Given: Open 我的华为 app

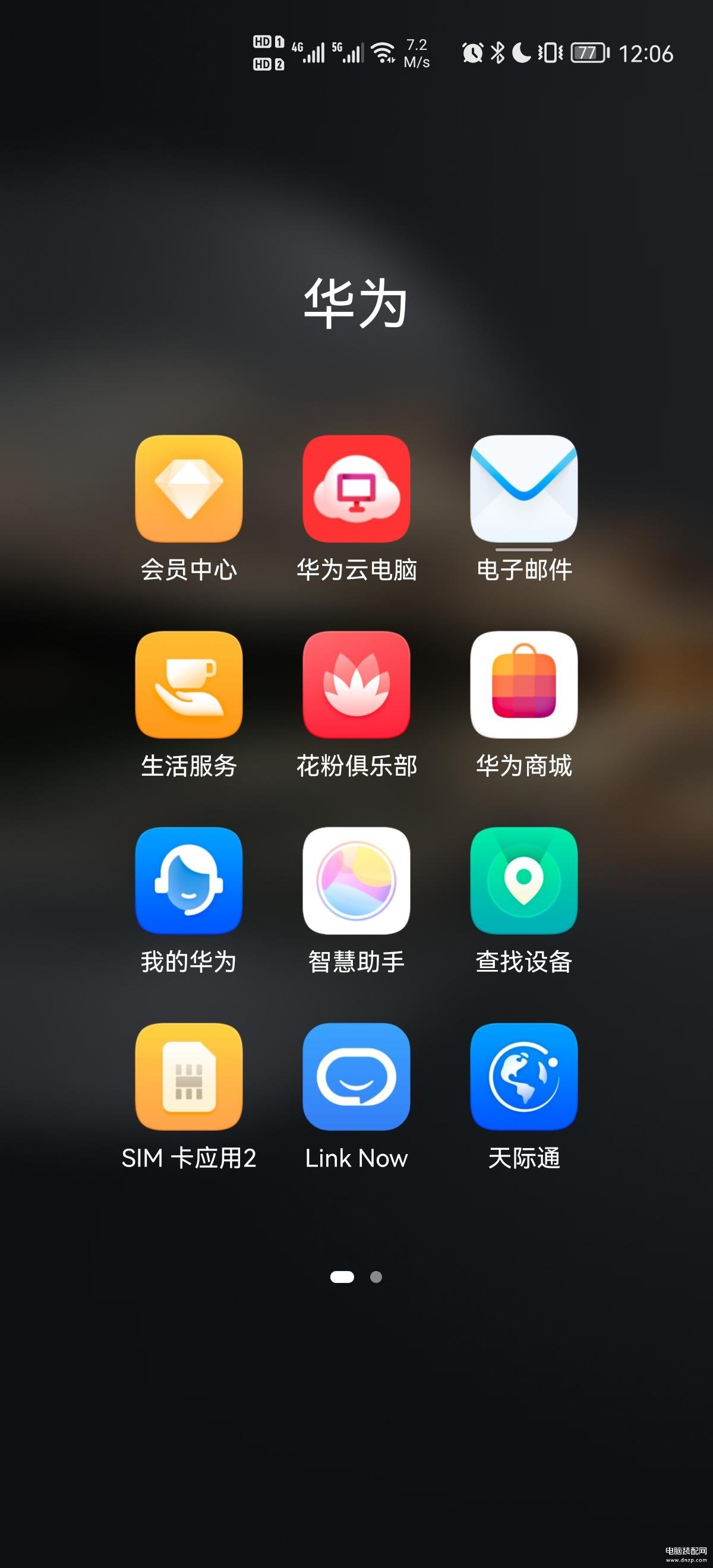Looking at the screenshot, I should pos(189,880).
